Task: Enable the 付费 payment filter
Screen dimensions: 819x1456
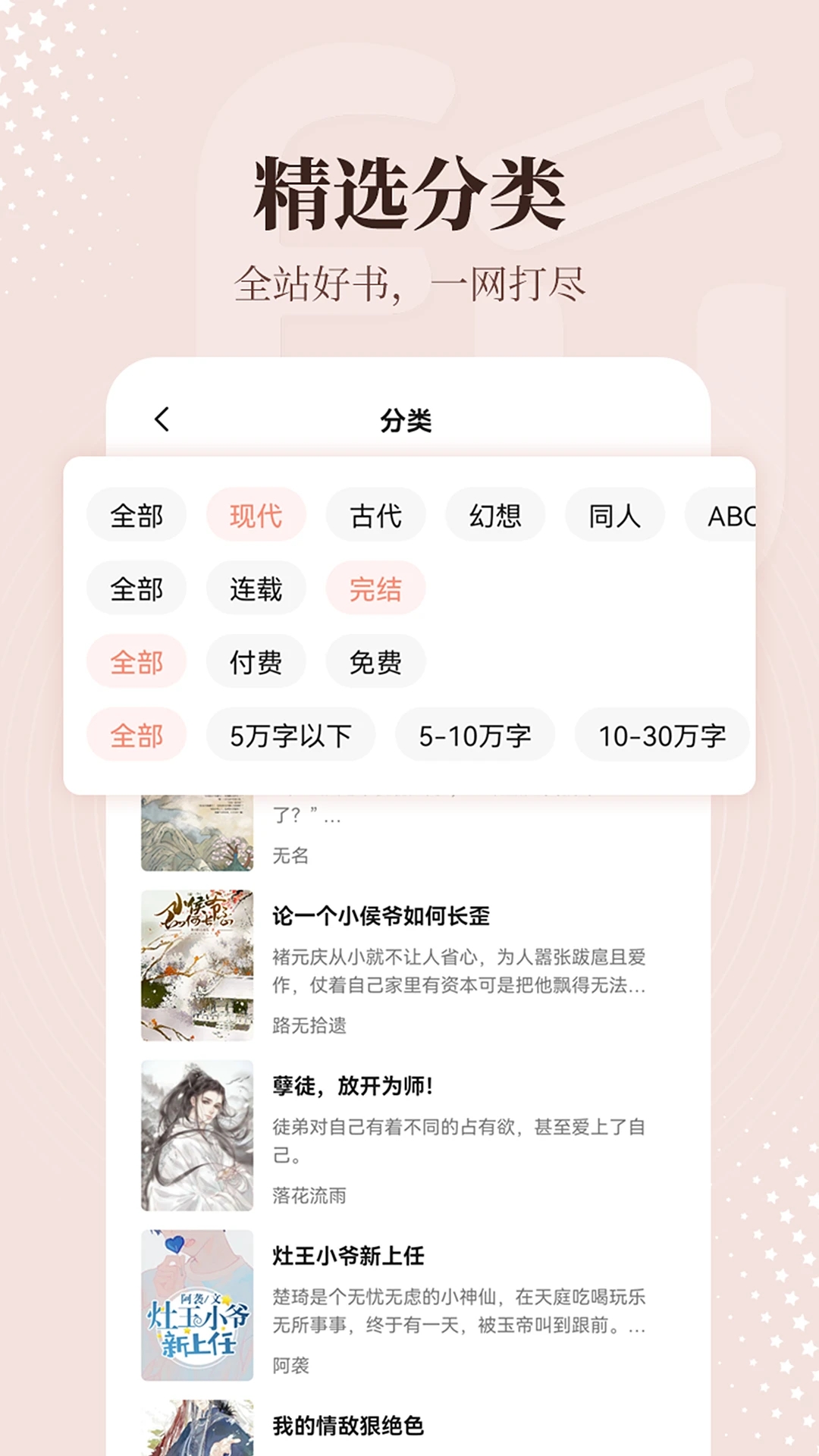Action: tap(256, 661)
